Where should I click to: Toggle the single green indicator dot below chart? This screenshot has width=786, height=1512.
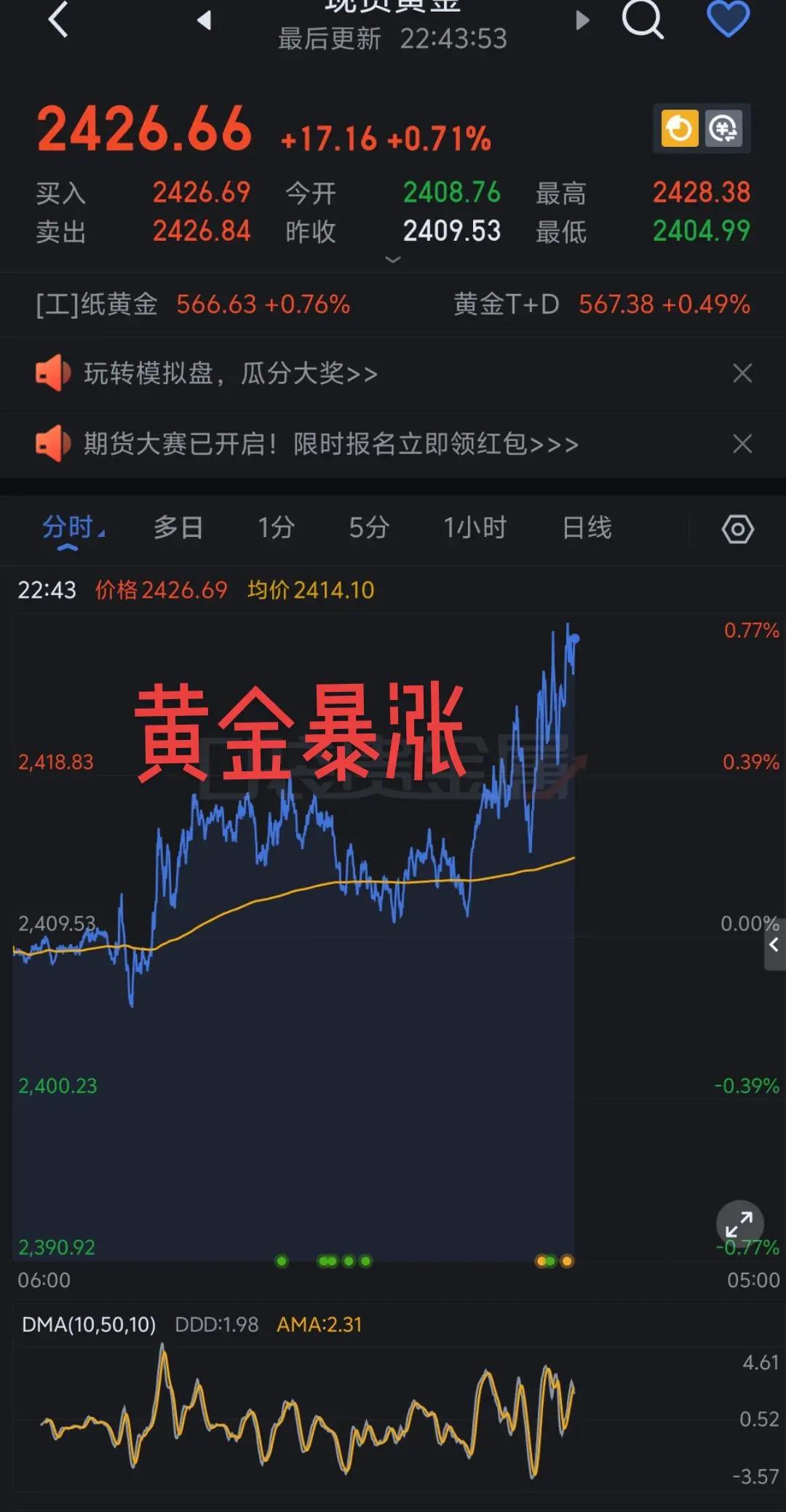tap(282, 1260)
